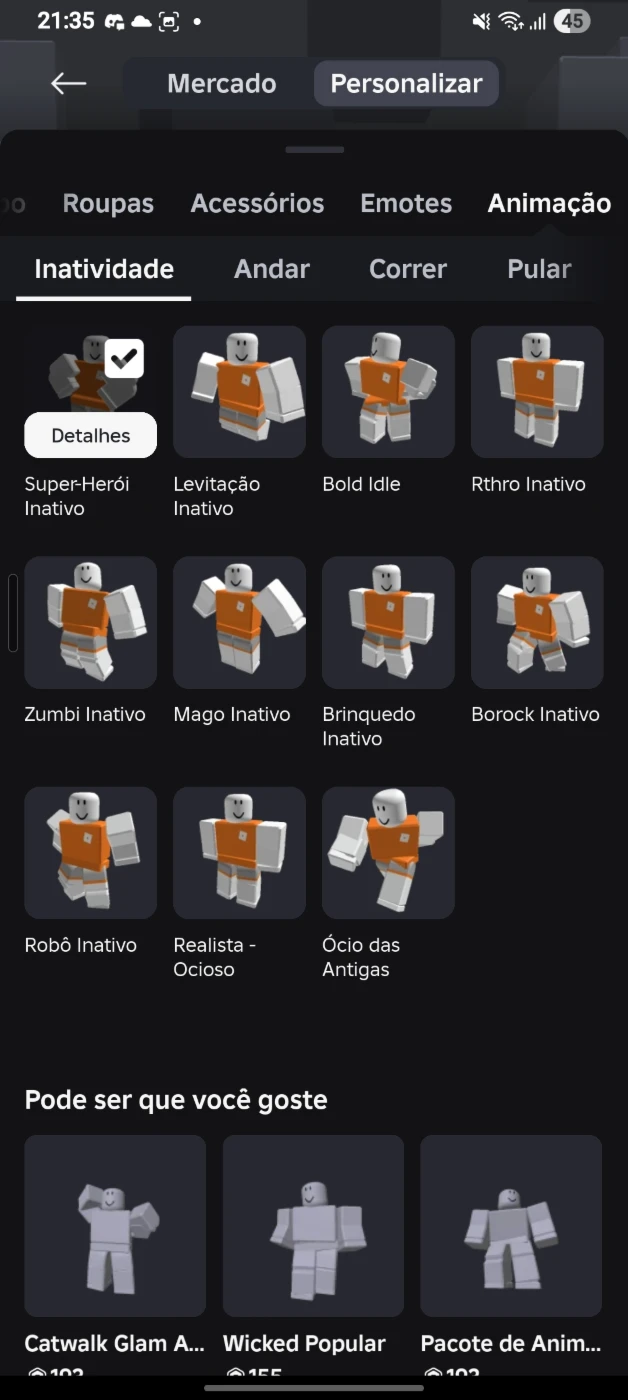Pick the Mago Inativo animation
Viewport: 628px width, 1400px height.
pyautogui.click(x=240, y=622)
